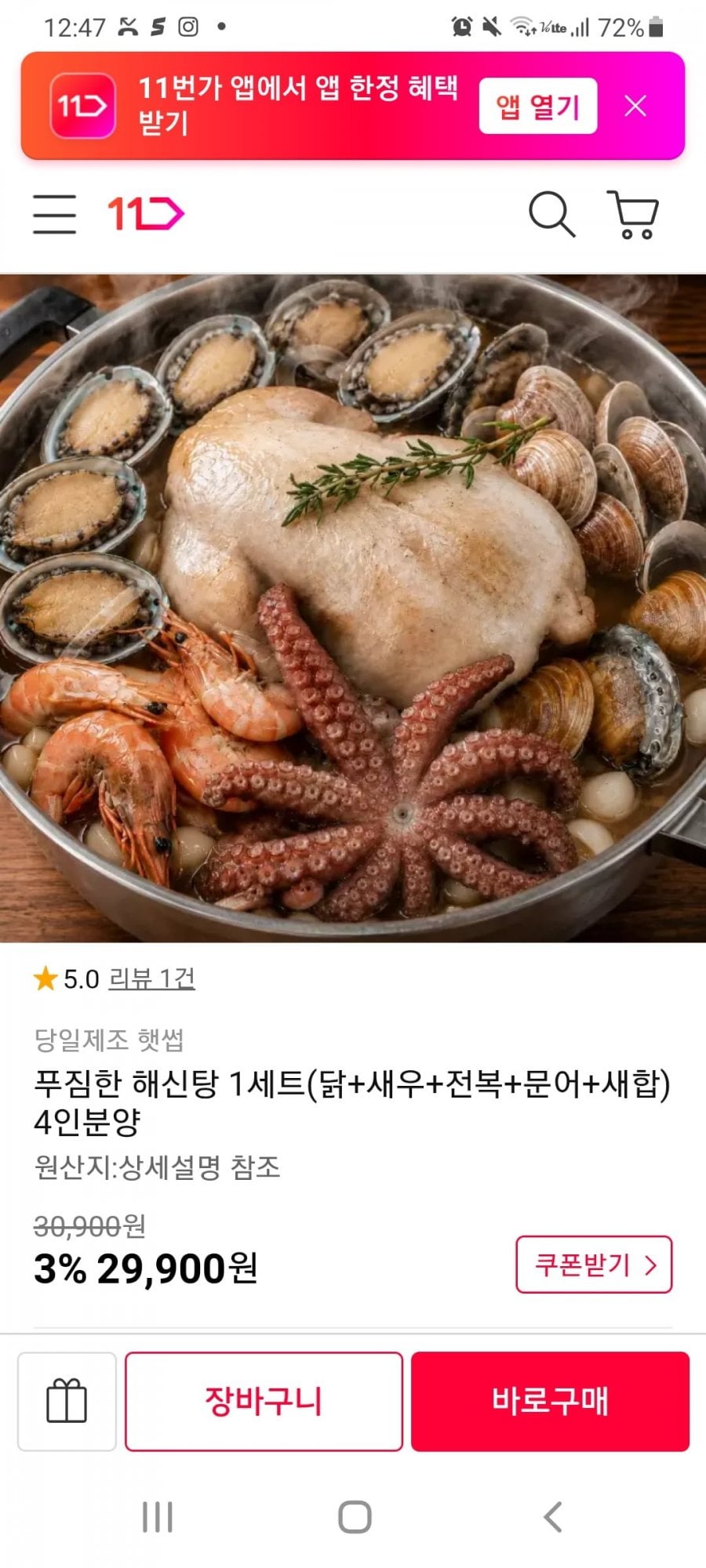Add item to 장바구니
The image size is (706, 1568).
tap(264, 1401)
